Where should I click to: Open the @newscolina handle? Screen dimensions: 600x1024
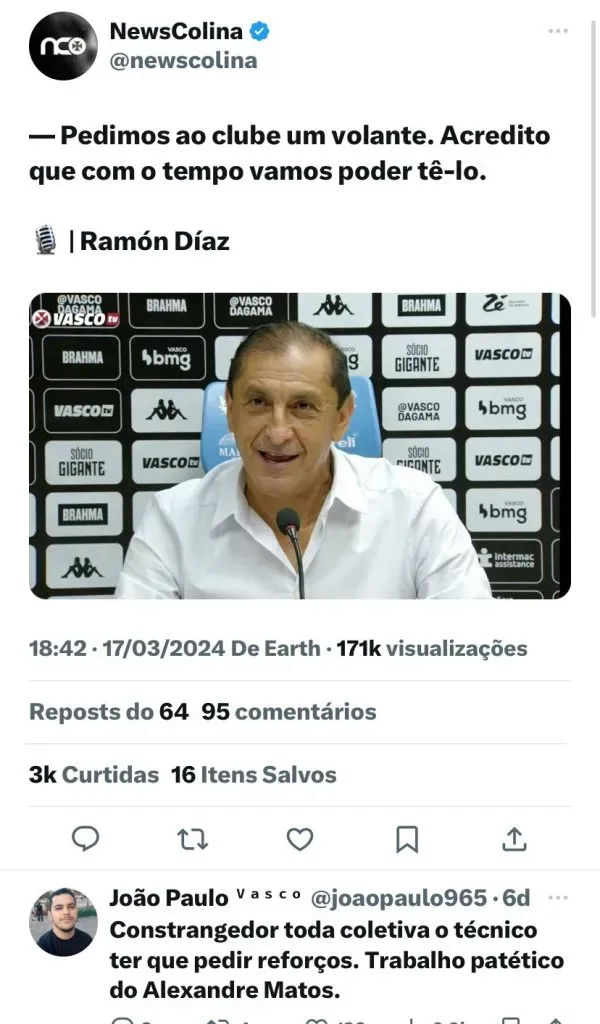coord(183,61)
